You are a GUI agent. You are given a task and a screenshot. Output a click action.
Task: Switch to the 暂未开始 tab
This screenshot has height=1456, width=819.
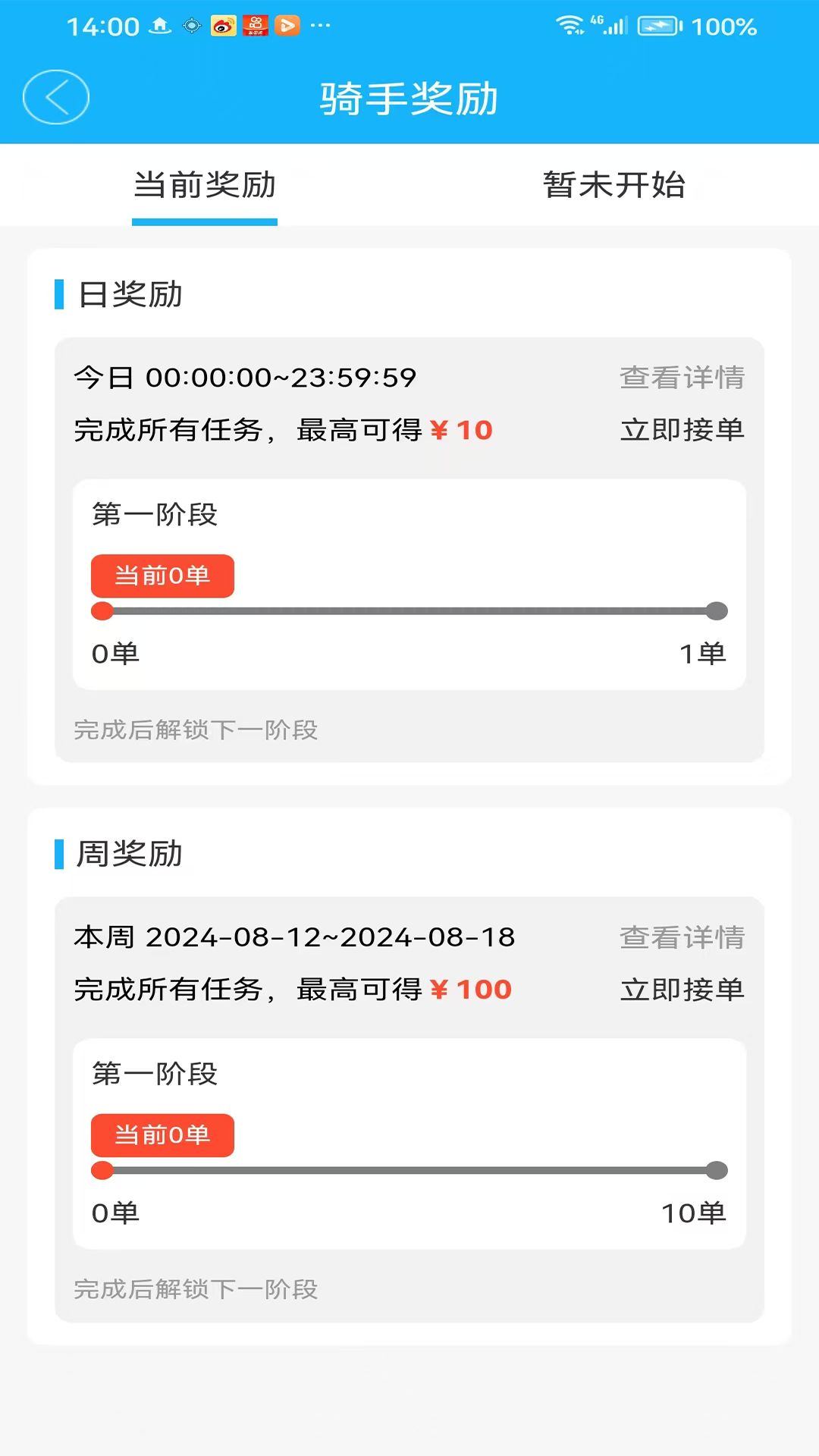[614, 186]
